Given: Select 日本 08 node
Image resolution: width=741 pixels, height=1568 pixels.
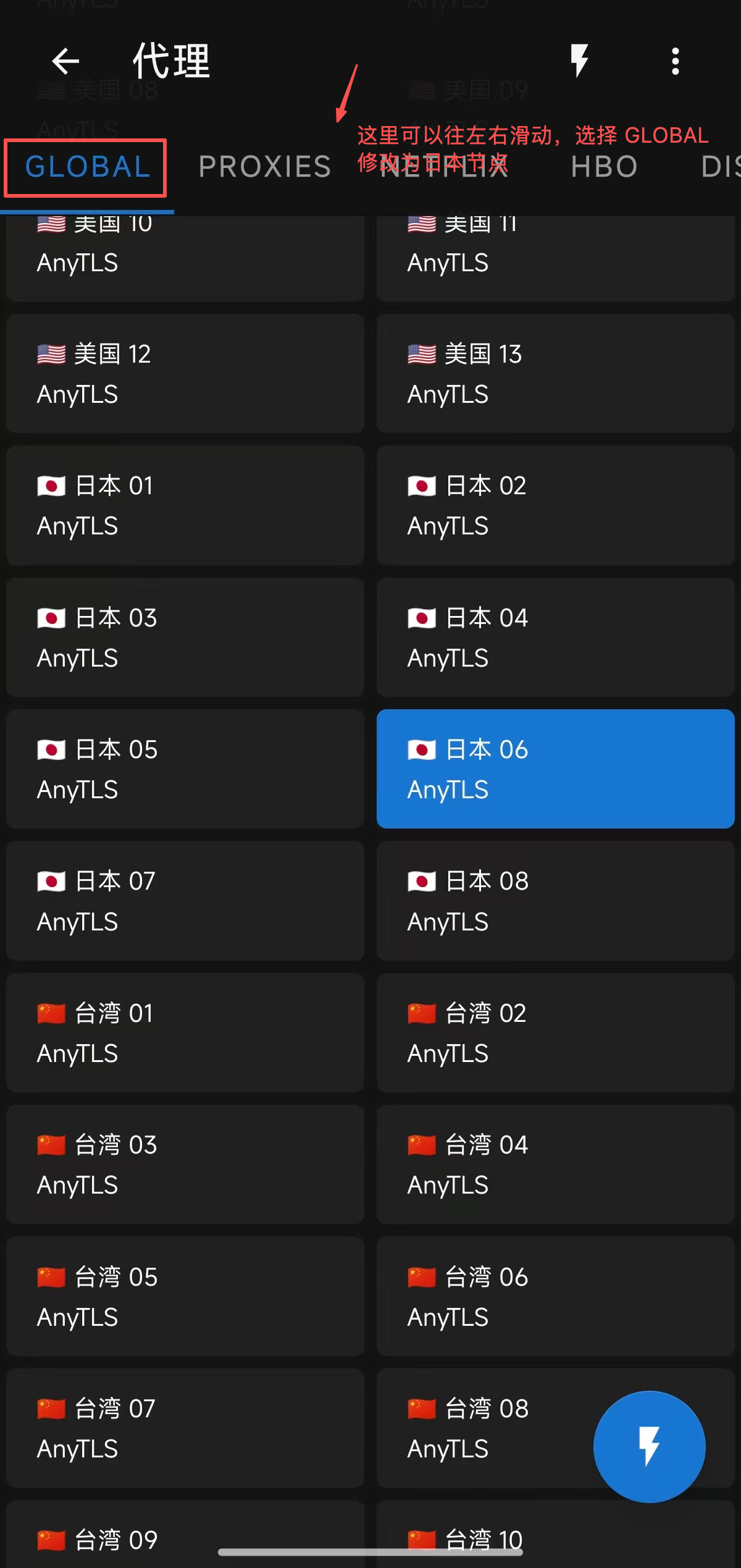Looking at the screenshot, I should click(555, 900).
